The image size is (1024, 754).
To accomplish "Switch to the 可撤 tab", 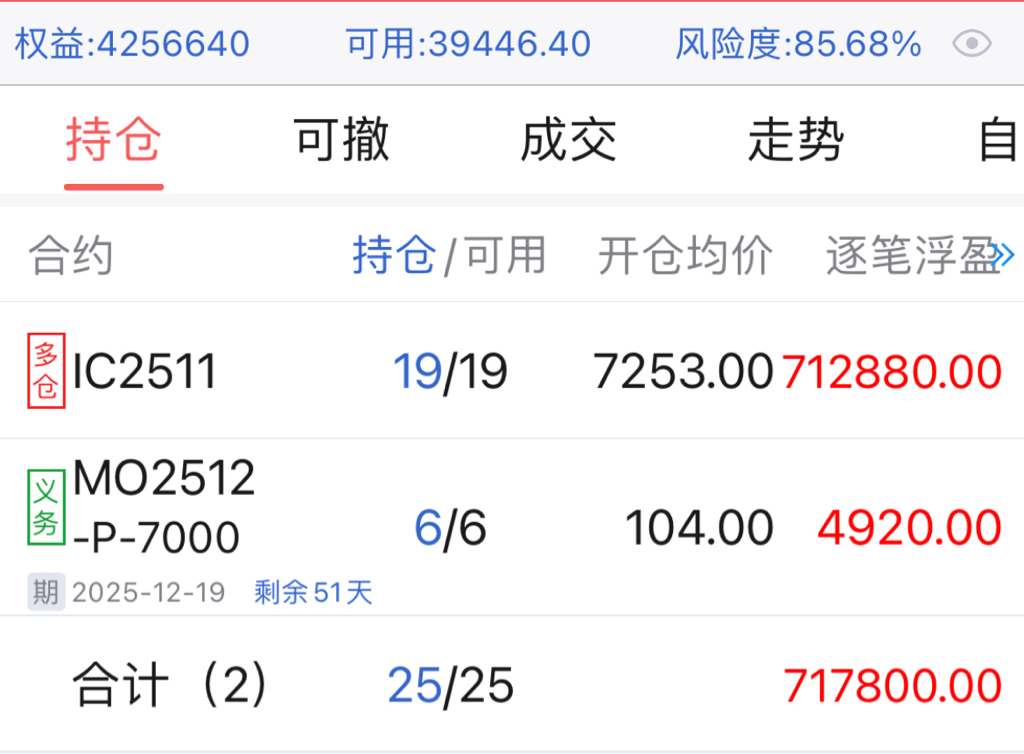I will (341, 141).
